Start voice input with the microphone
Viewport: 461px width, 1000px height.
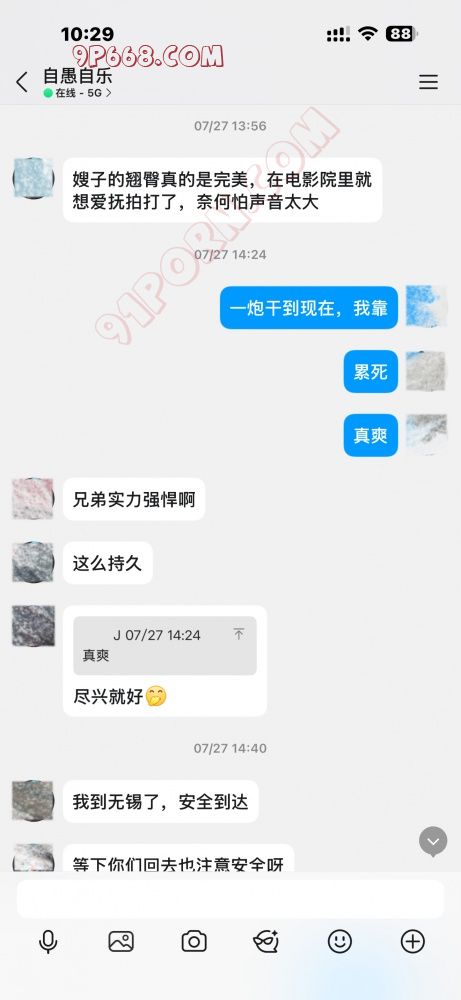(x=48, y=941)
